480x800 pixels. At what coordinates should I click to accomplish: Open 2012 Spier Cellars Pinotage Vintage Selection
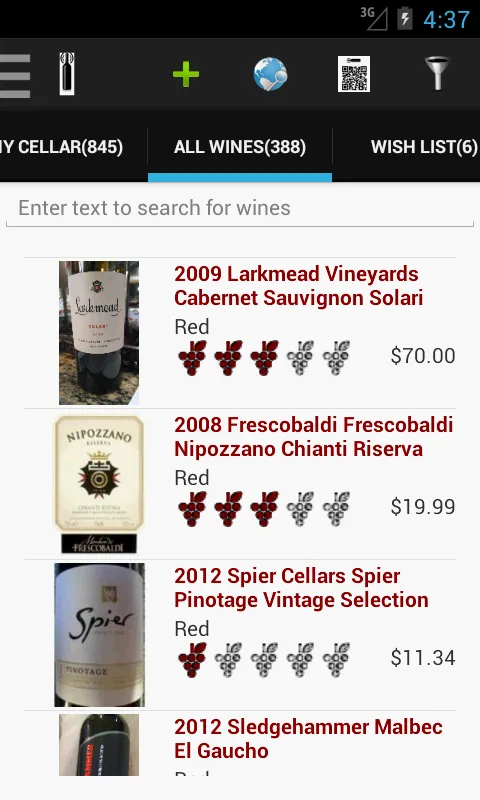[x=240, y=635]
